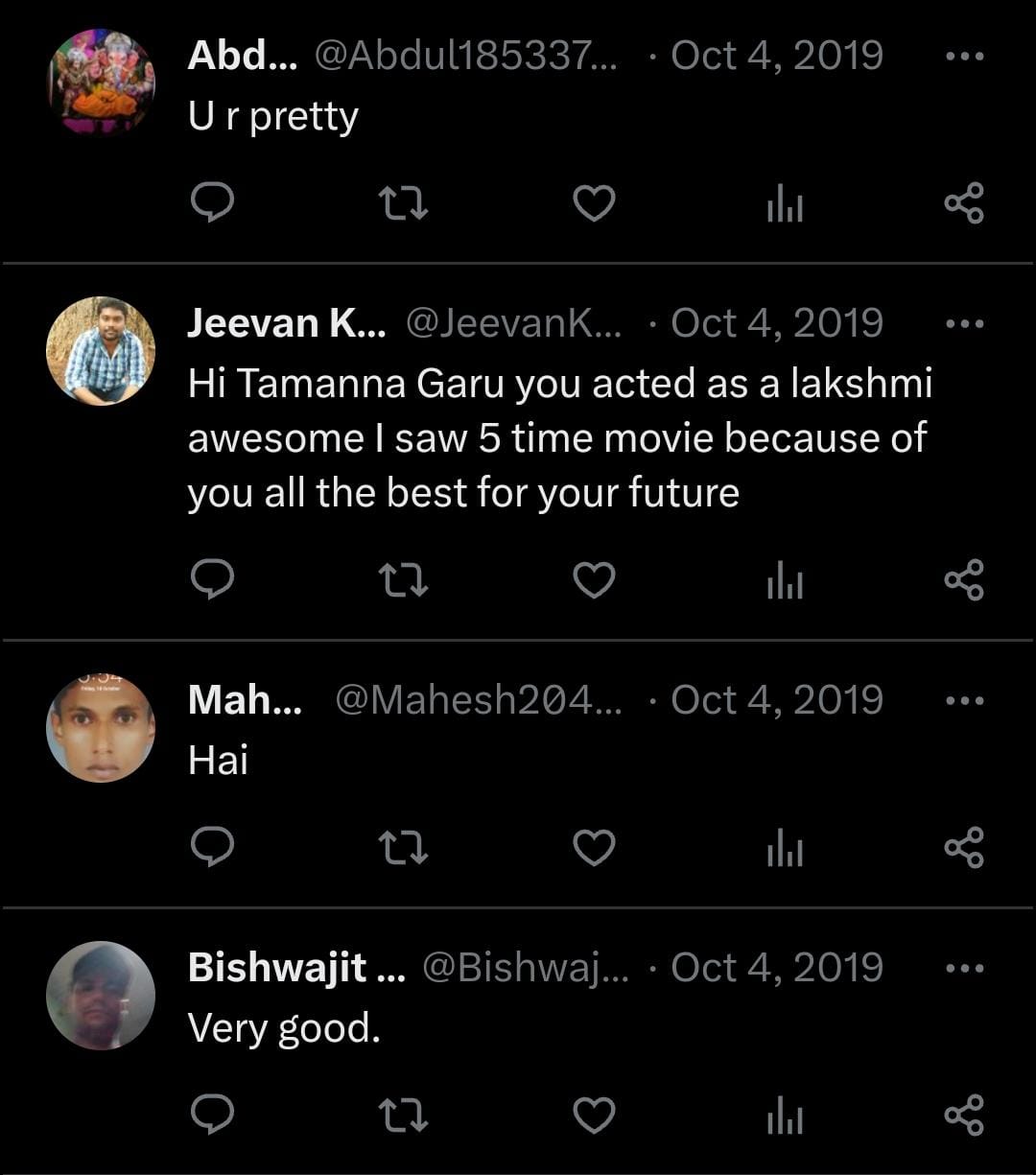View analytics for Bishwajit's tweet
This screenshot has width=1036, height=1175.
coord(784,1115)
